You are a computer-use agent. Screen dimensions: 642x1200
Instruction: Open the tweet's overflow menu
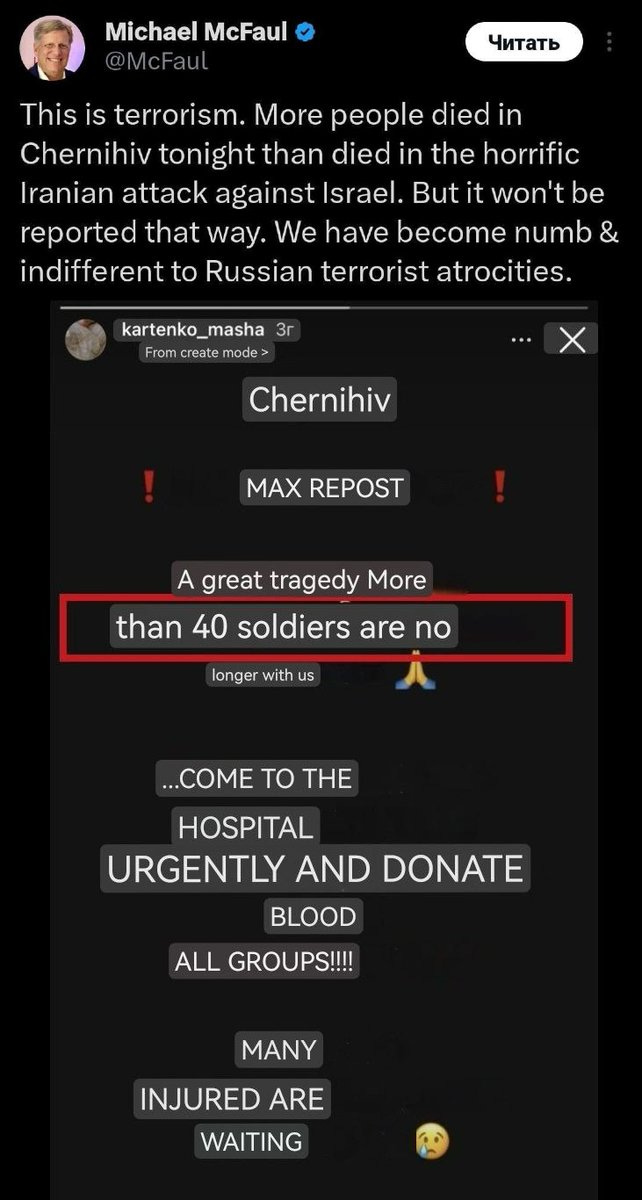click(x=609, y=43)
